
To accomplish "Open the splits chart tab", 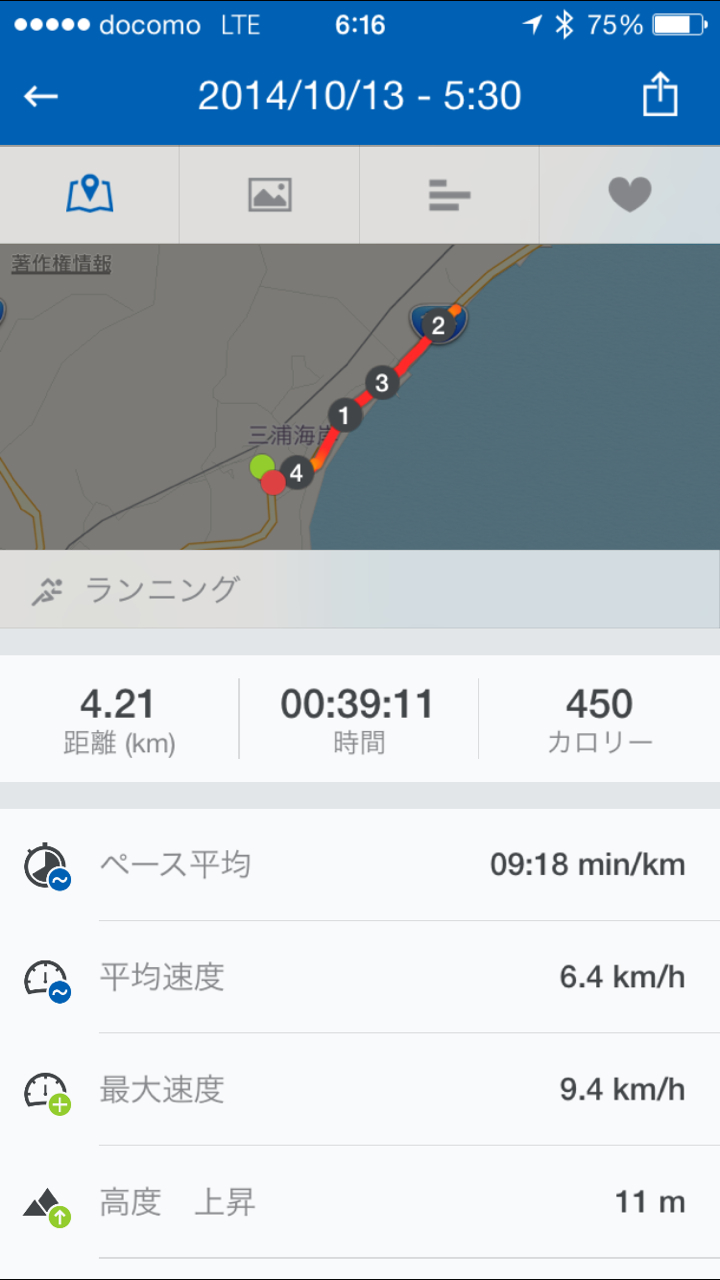I will point(449,194).
